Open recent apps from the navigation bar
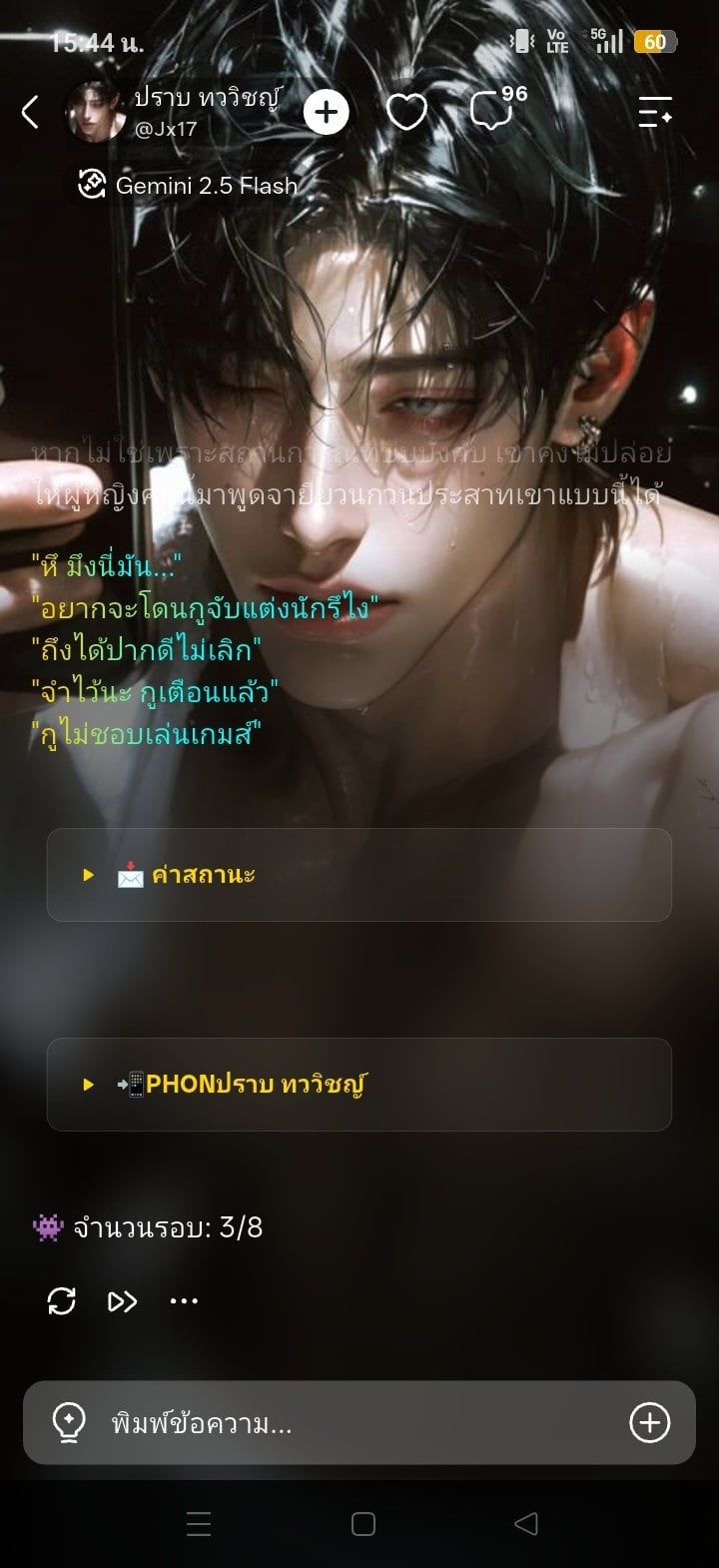Viewport: 719px width, 1568px height. point(199,1524)
